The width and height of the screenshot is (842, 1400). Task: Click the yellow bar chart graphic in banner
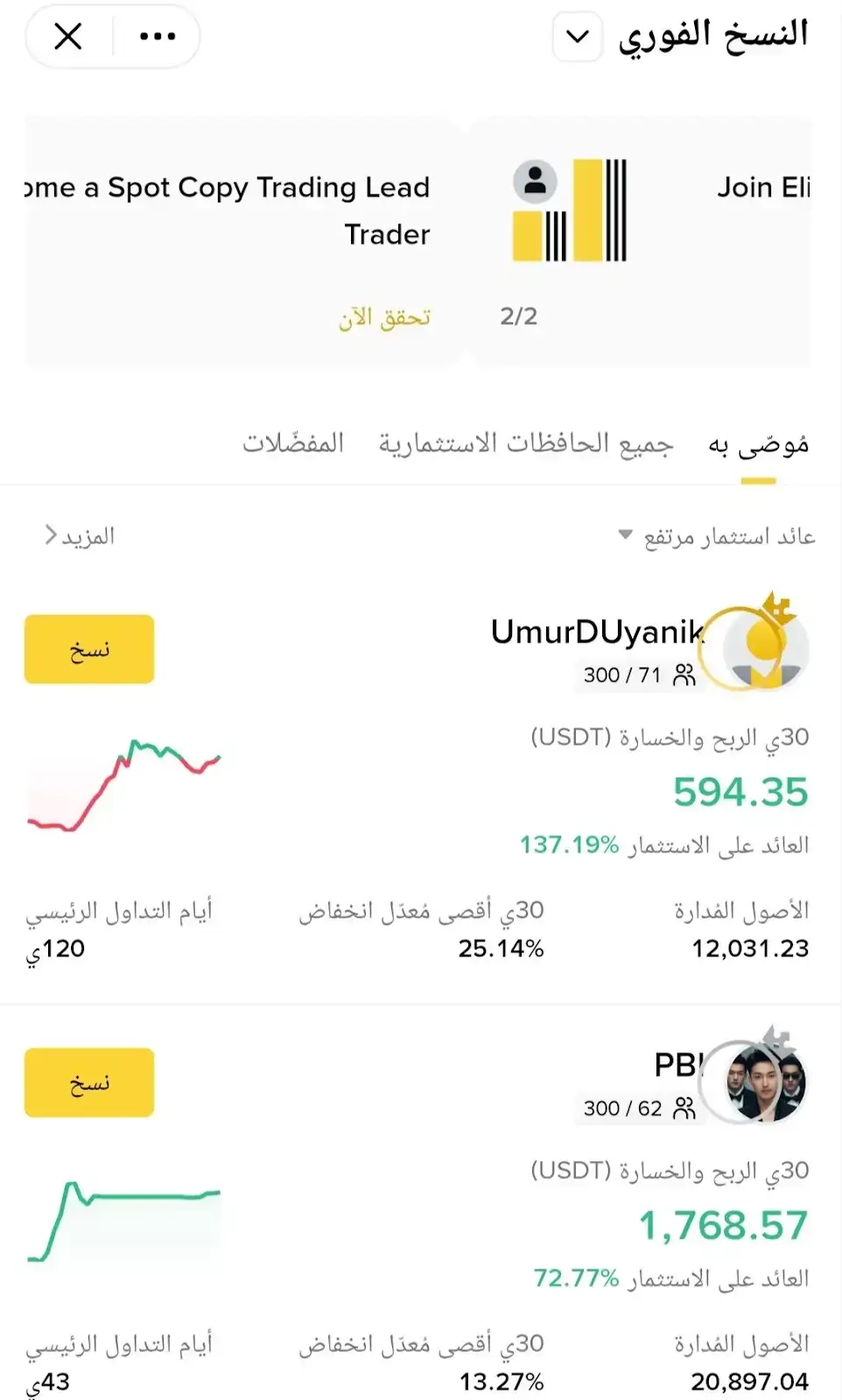pos(588,210)
